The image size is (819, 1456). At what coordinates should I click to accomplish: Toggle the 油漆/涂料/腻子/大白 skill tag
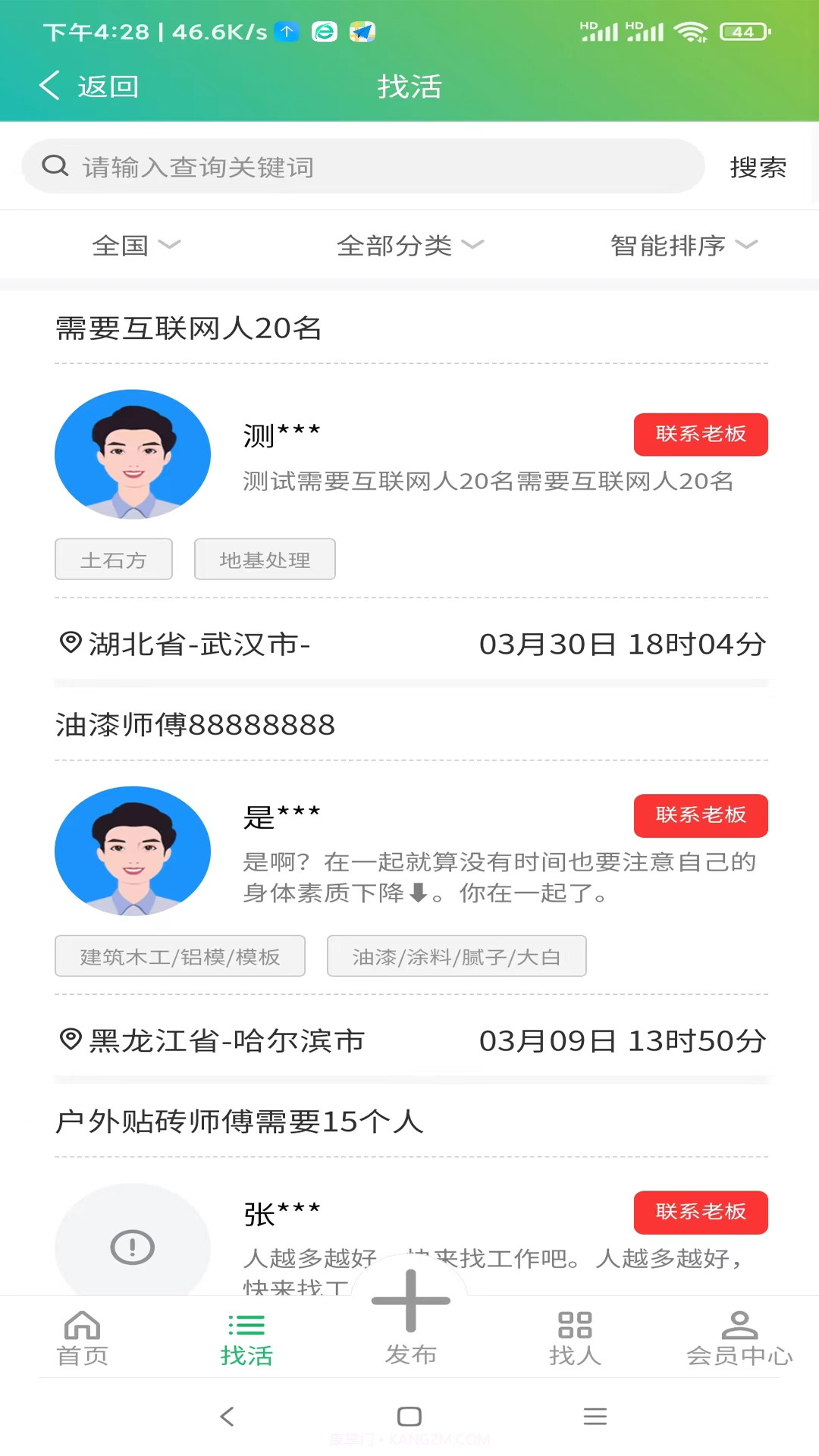point(457,956)
